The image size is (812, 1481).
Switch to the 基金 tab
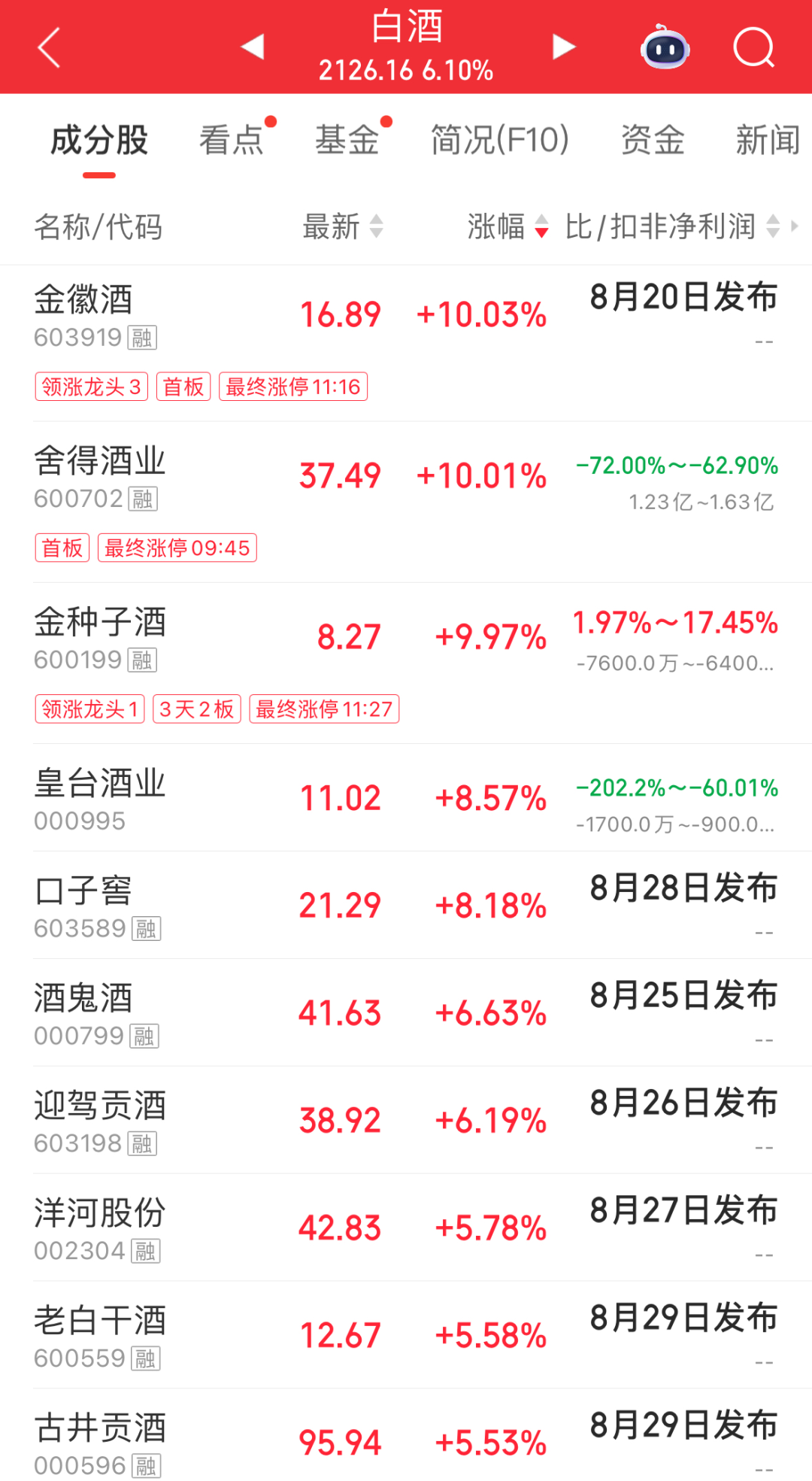coord(347,141)
